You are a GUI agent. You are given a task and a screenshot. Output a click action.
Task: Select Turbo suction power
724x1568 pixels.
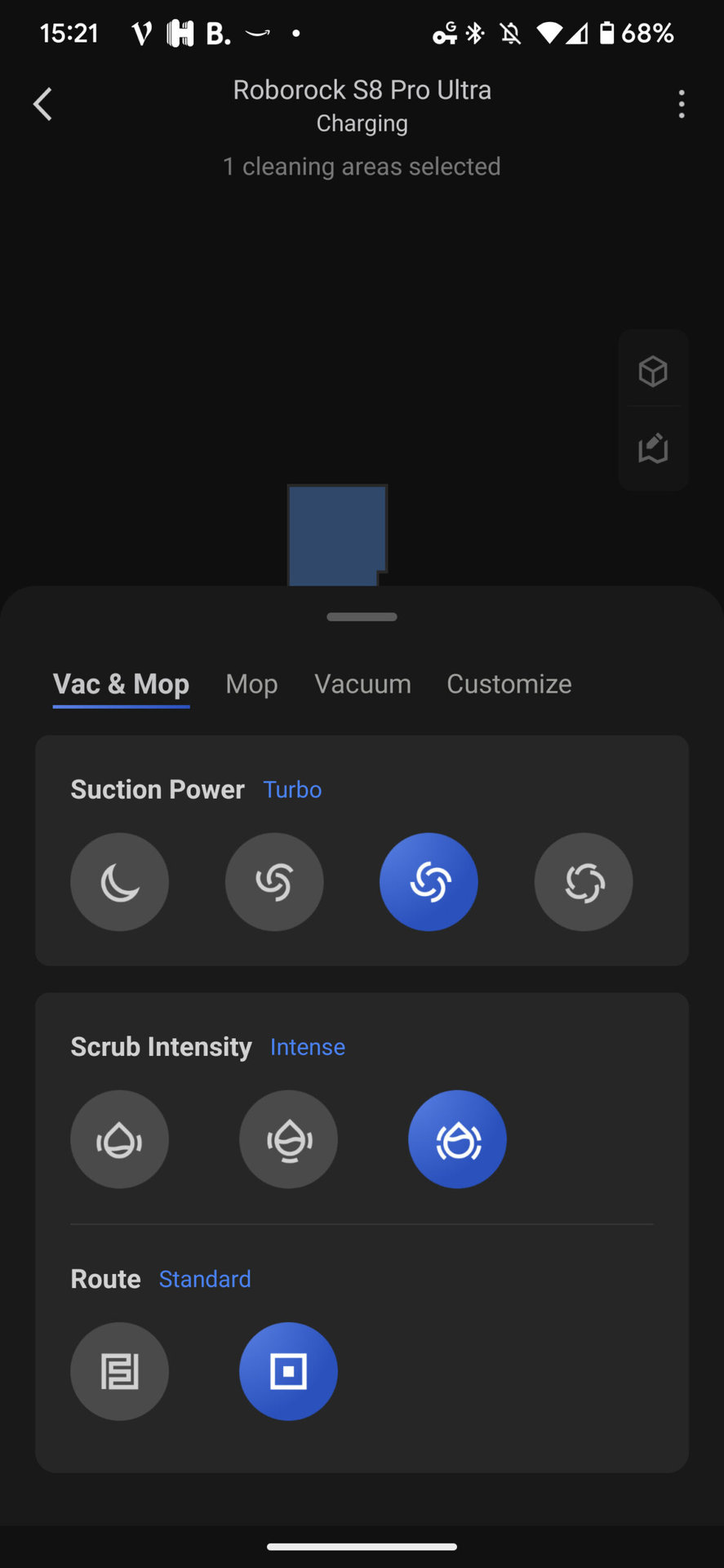[429, 882]
